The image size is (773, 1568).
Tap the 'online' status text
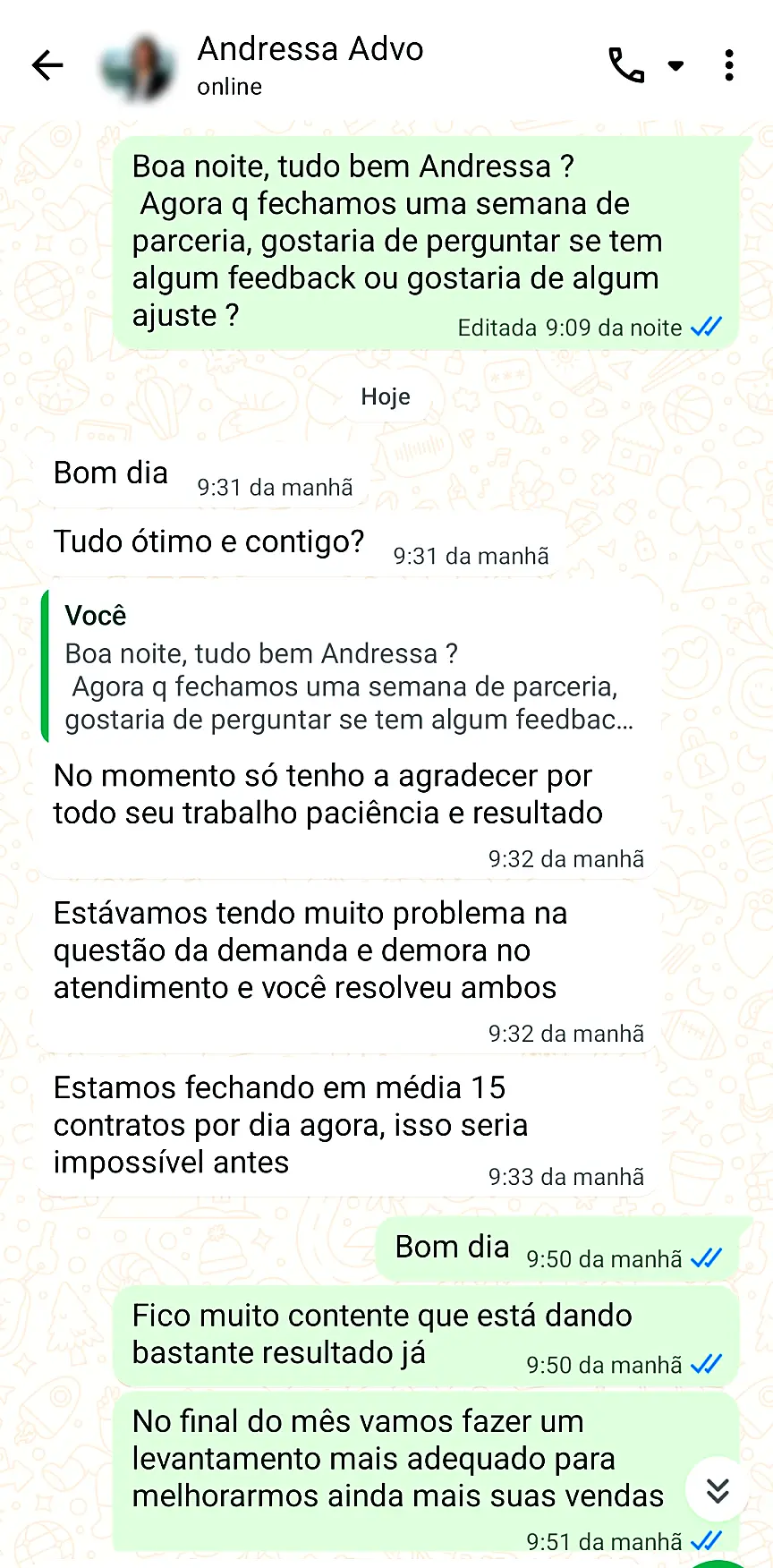[x=228, y=86]
